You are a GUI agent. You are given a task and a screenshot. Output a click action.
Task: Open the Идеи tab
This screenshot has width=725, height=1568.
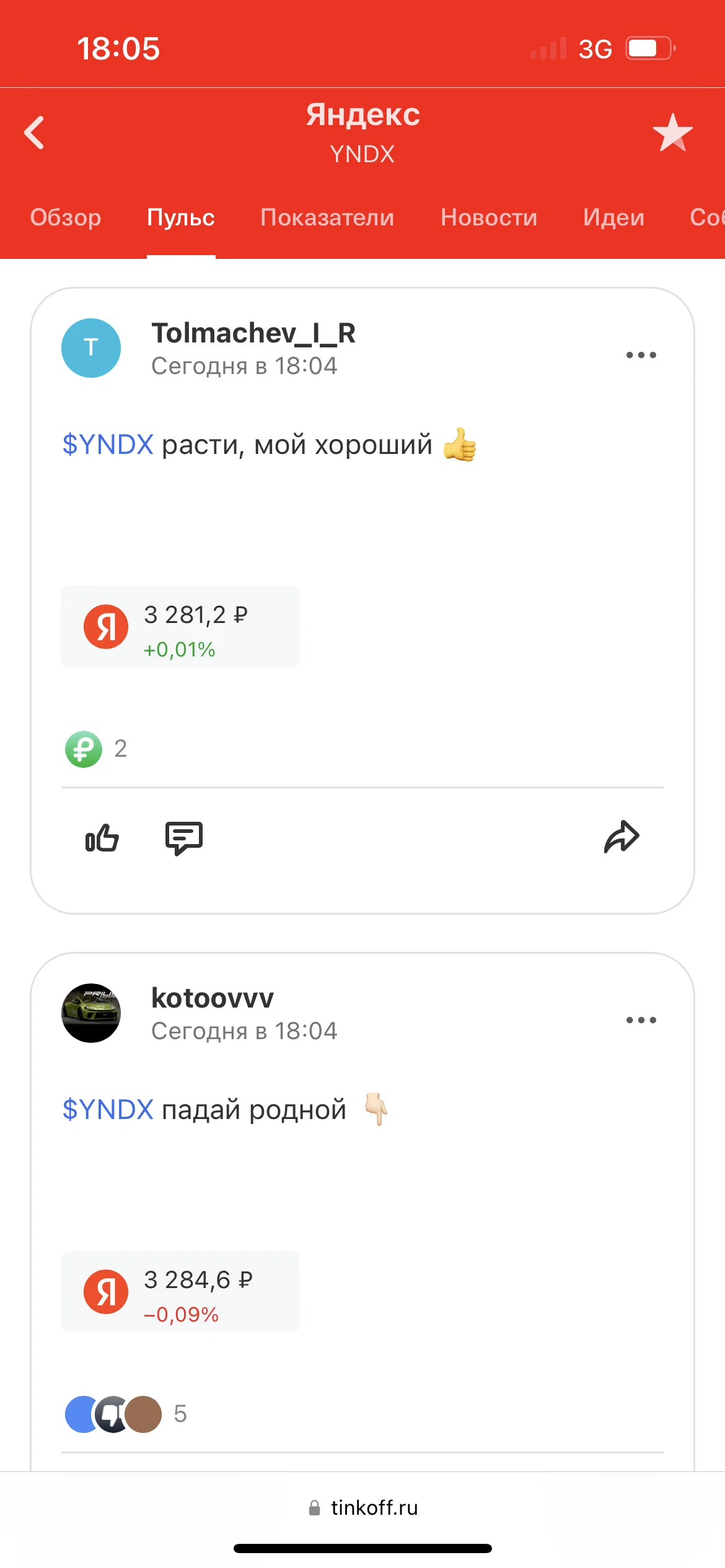click(613, 217)
